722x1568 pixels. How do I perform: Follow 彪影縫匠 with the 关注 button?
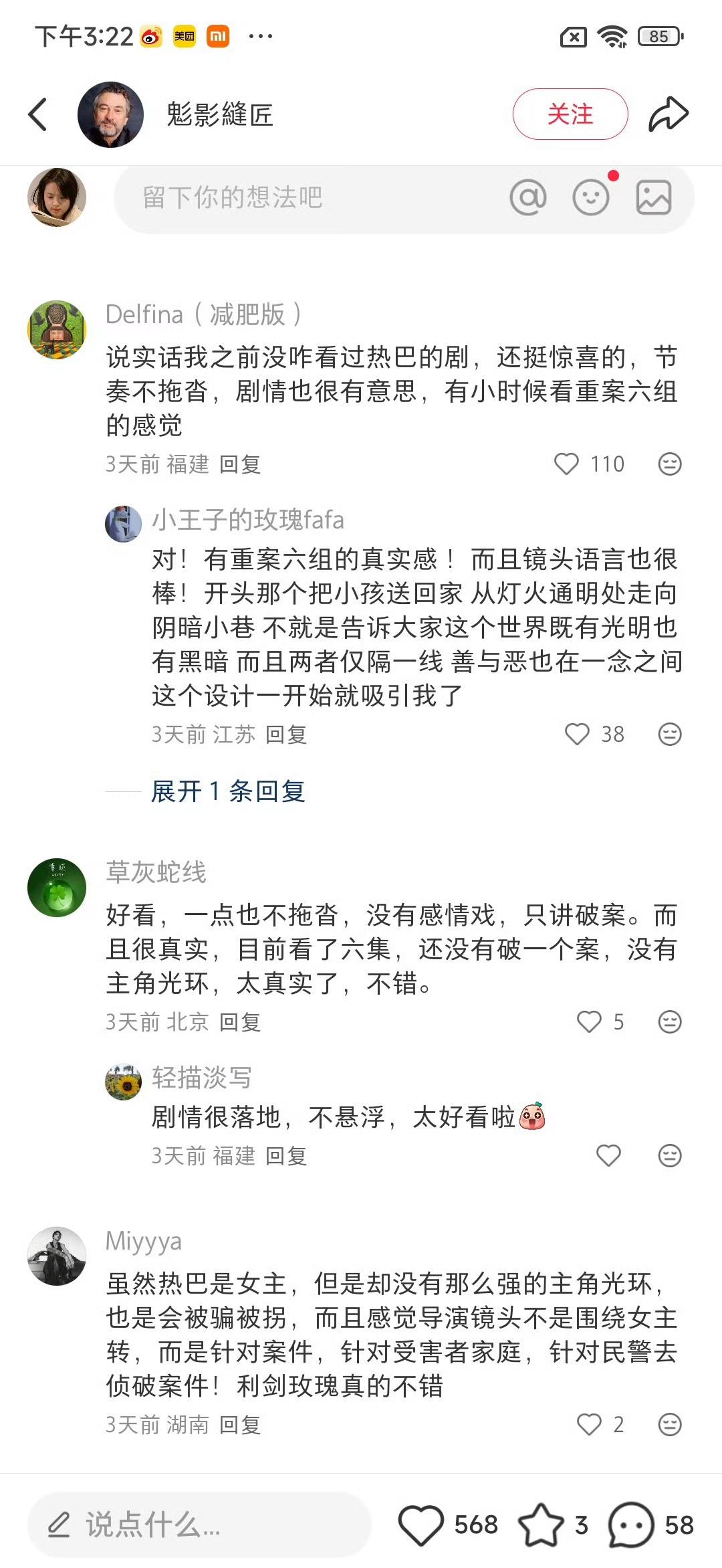click(x=570, y=114)
